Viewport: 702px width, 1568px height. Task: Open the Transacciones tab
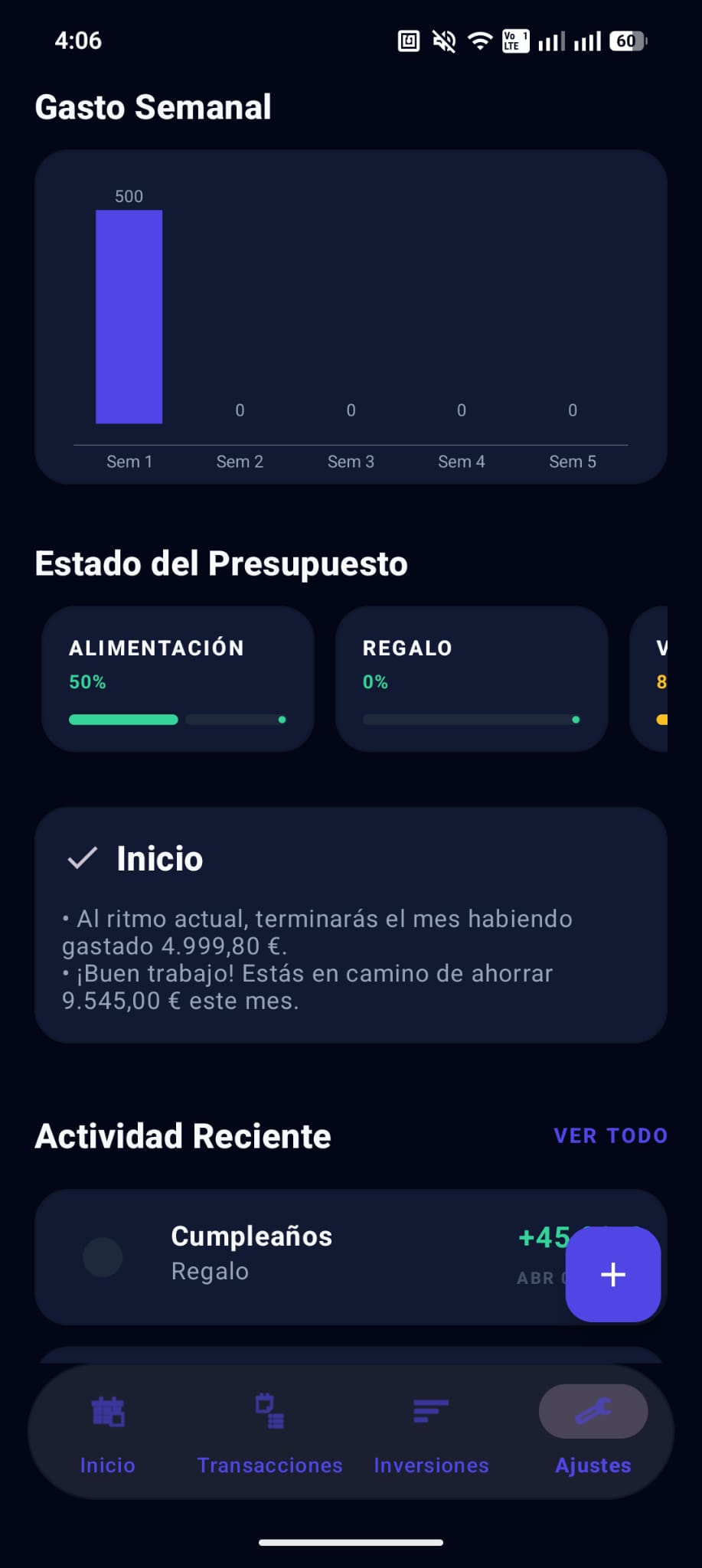(x=269, y=1432)
